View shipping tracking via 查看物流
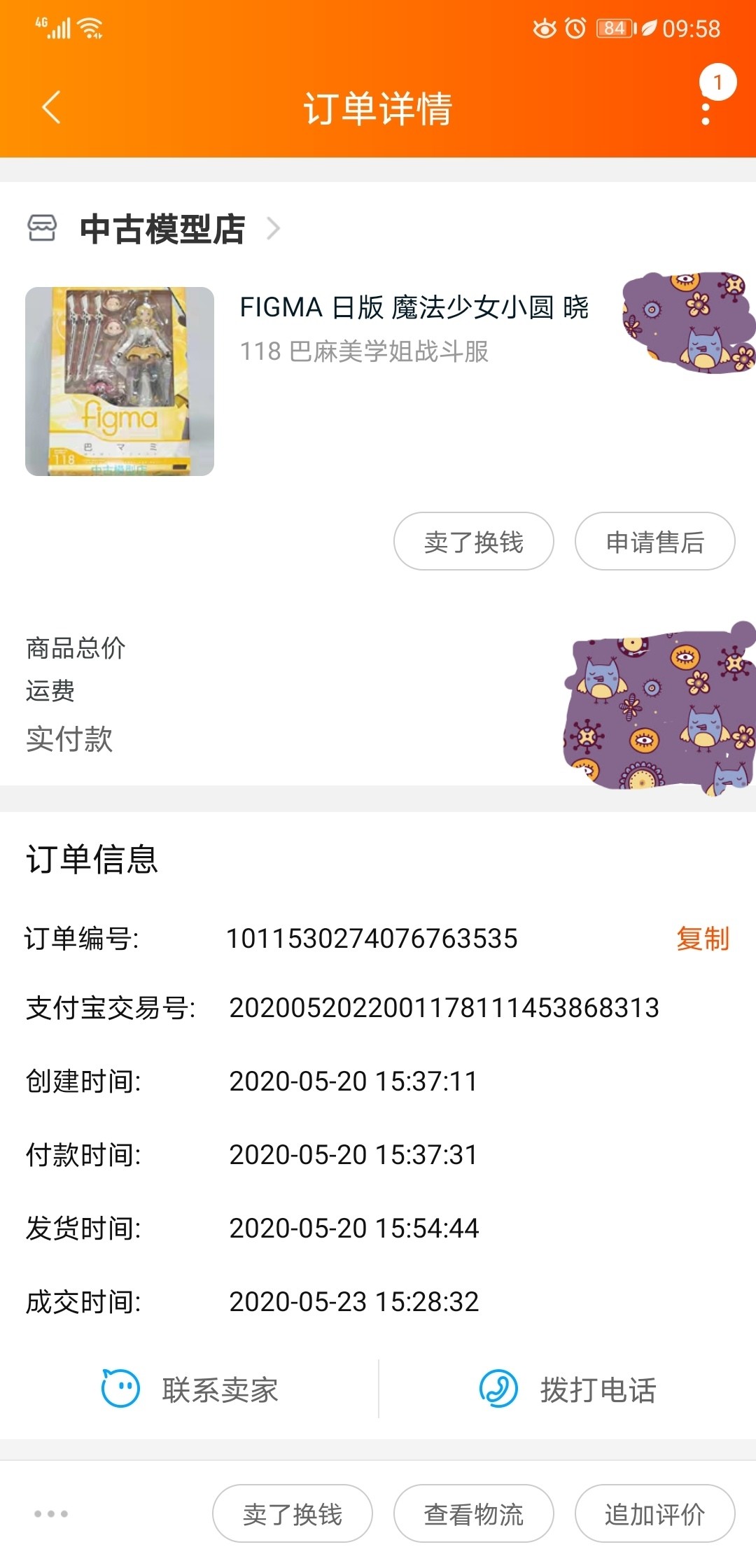The height and width of the screenshot is (1568, 756). pyautogui.click(x=474, y=1514)
